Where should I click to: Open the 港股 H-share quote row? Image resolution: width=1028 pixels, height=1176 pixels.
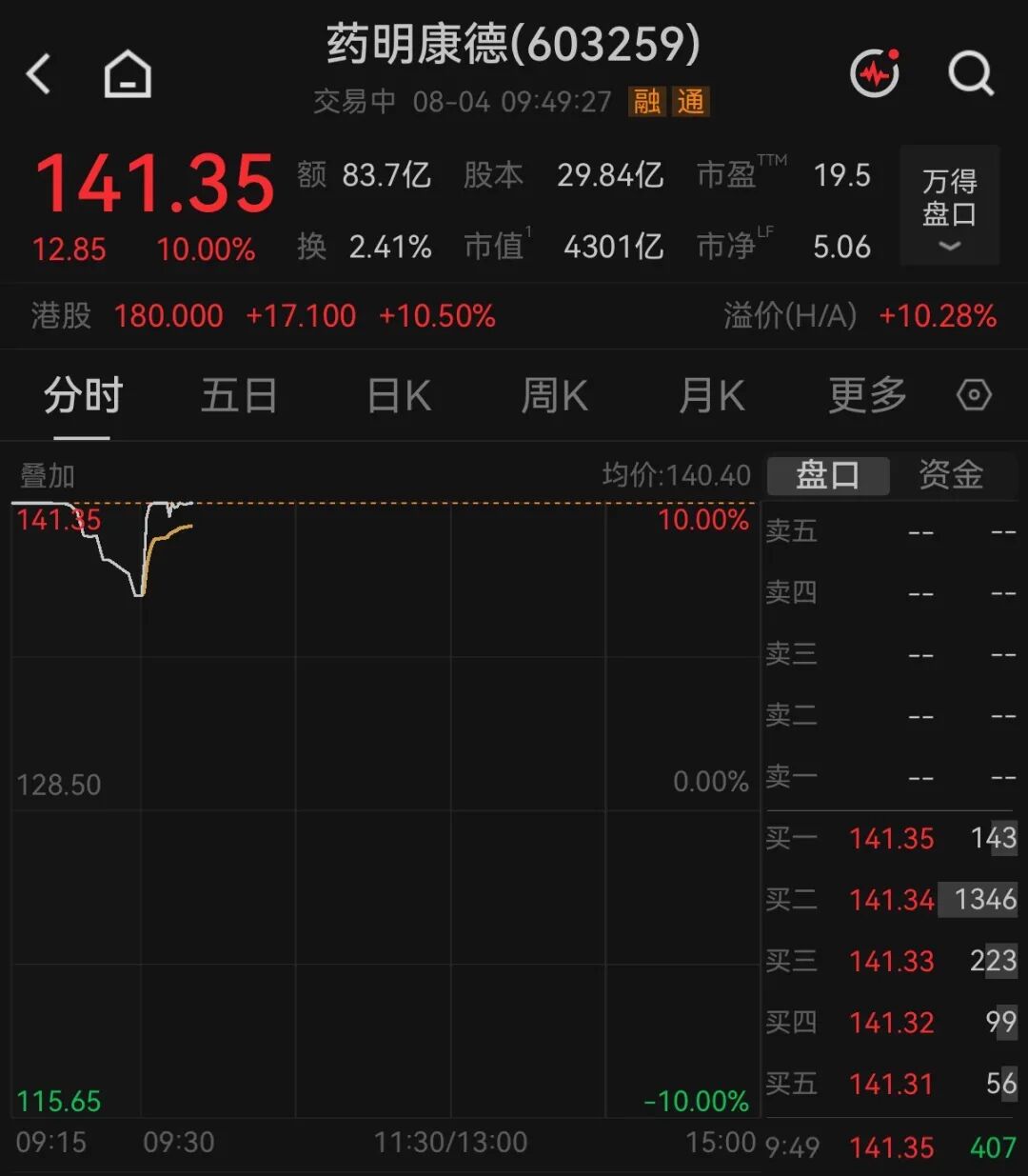[514, 315]
